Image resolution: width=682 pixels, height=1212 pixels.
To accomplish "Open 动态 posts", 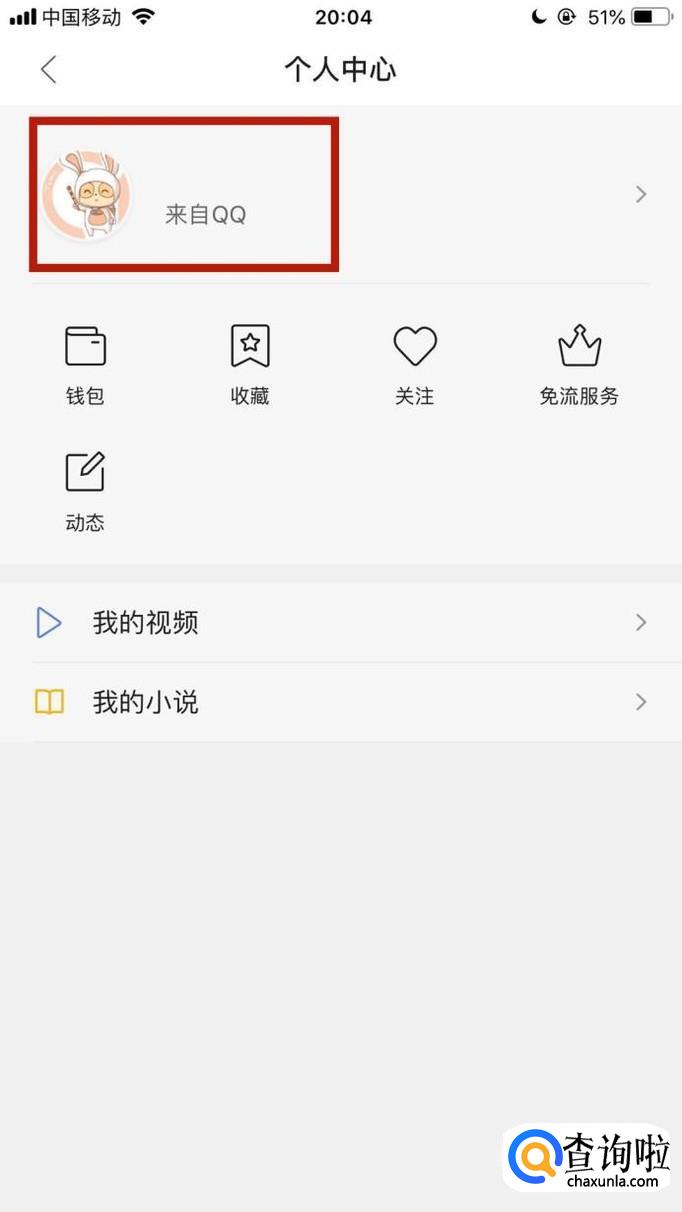I will 85,491.
